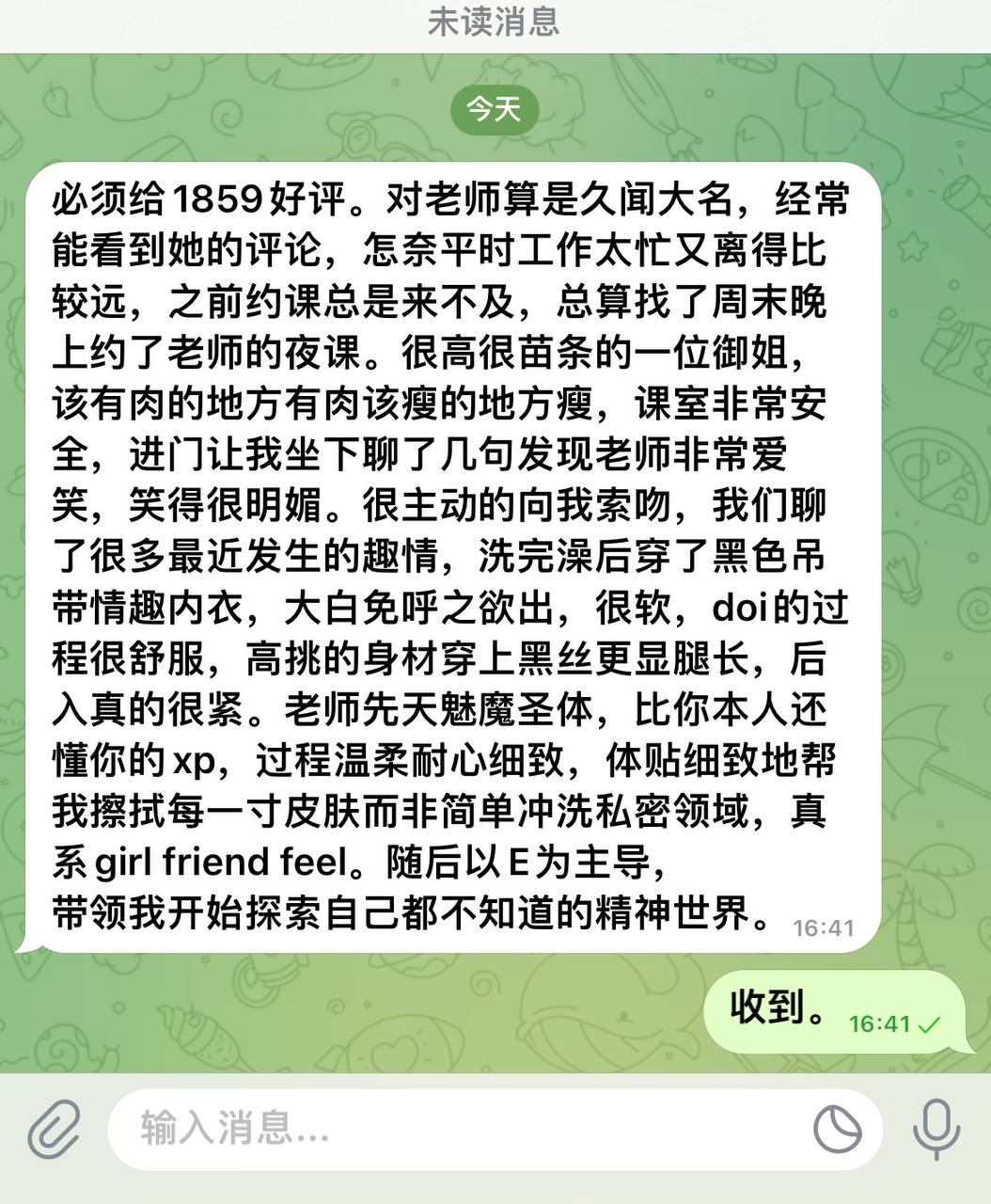This screenshot has width=991, height=1204.
Task: Tap the voice message microphone
Action: [x=936, y=1128]
